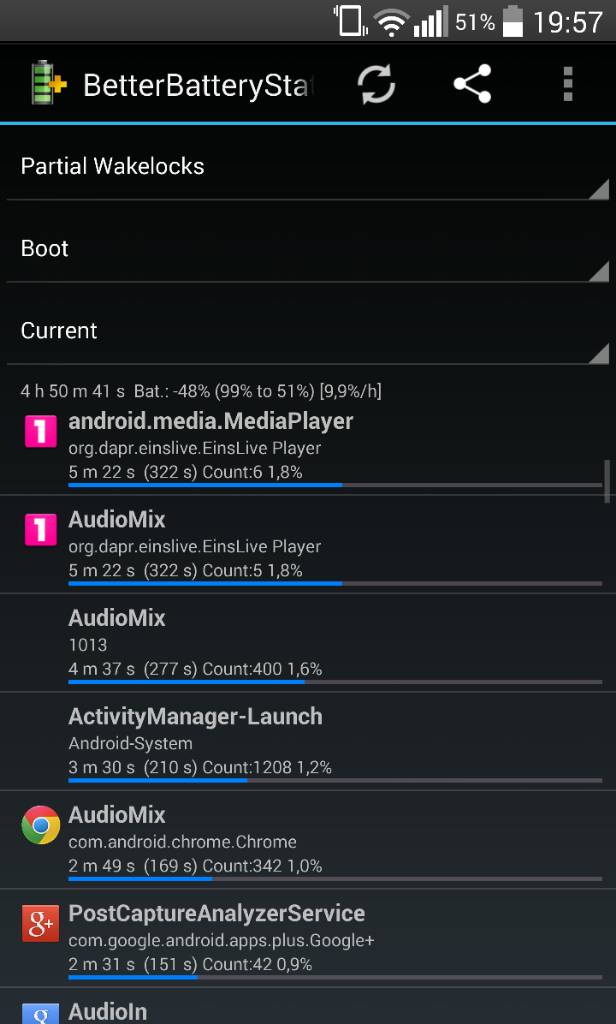This screenshot has width=616, height=1024.
Task: Open the AudioMix 1013 entry
Action: point(308,643)
